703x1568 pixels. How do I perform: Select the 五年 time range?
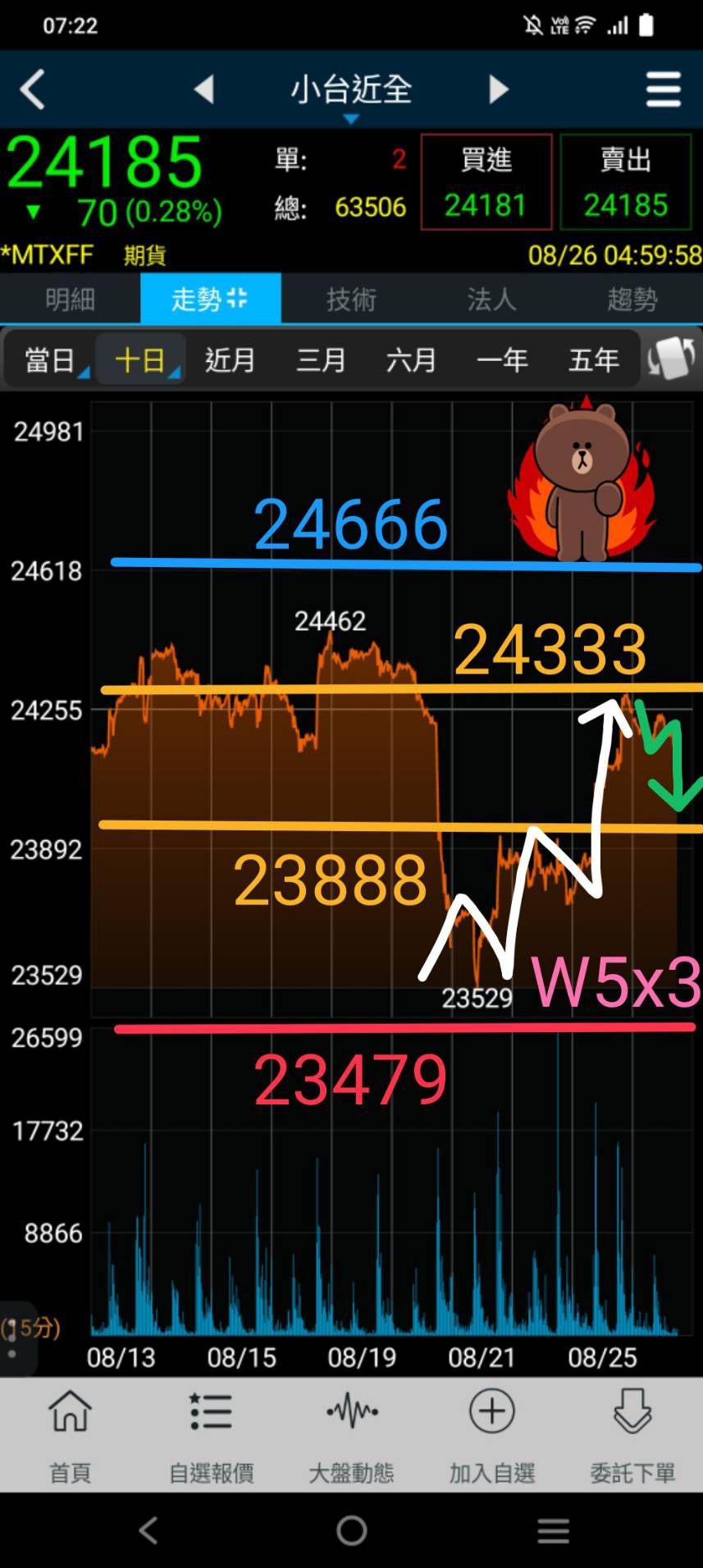[x=594, y=359]
